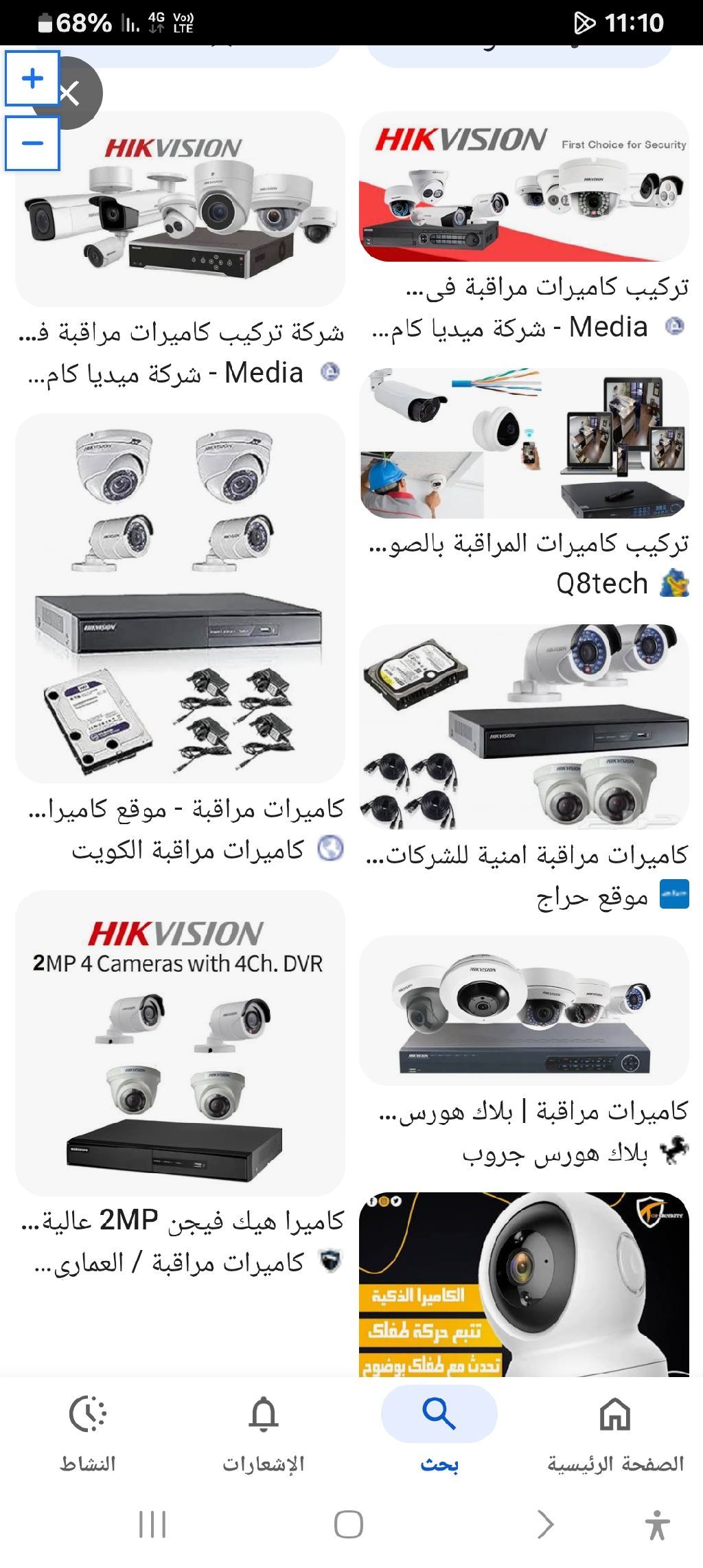Open the موقع حراج security cameras result

(x=524, y=725)
